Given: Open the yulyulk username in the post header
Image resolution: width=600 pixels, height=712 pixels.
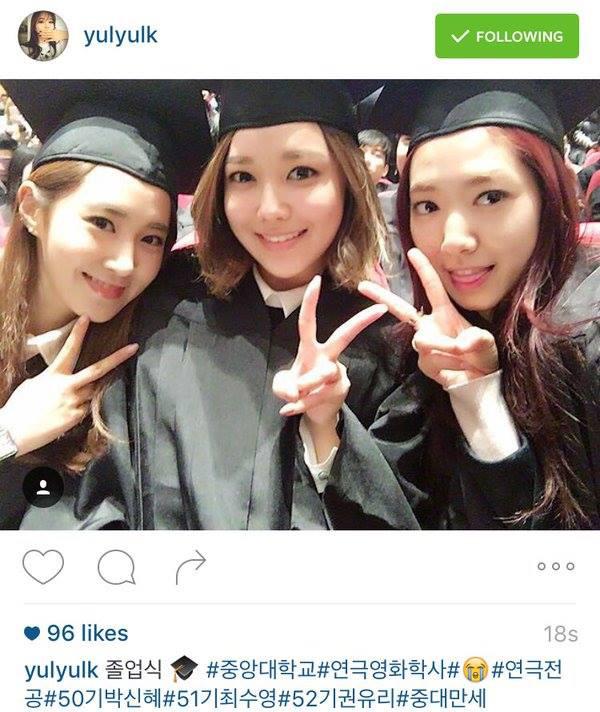Looking at the screenshot, I should pos(120,36).
